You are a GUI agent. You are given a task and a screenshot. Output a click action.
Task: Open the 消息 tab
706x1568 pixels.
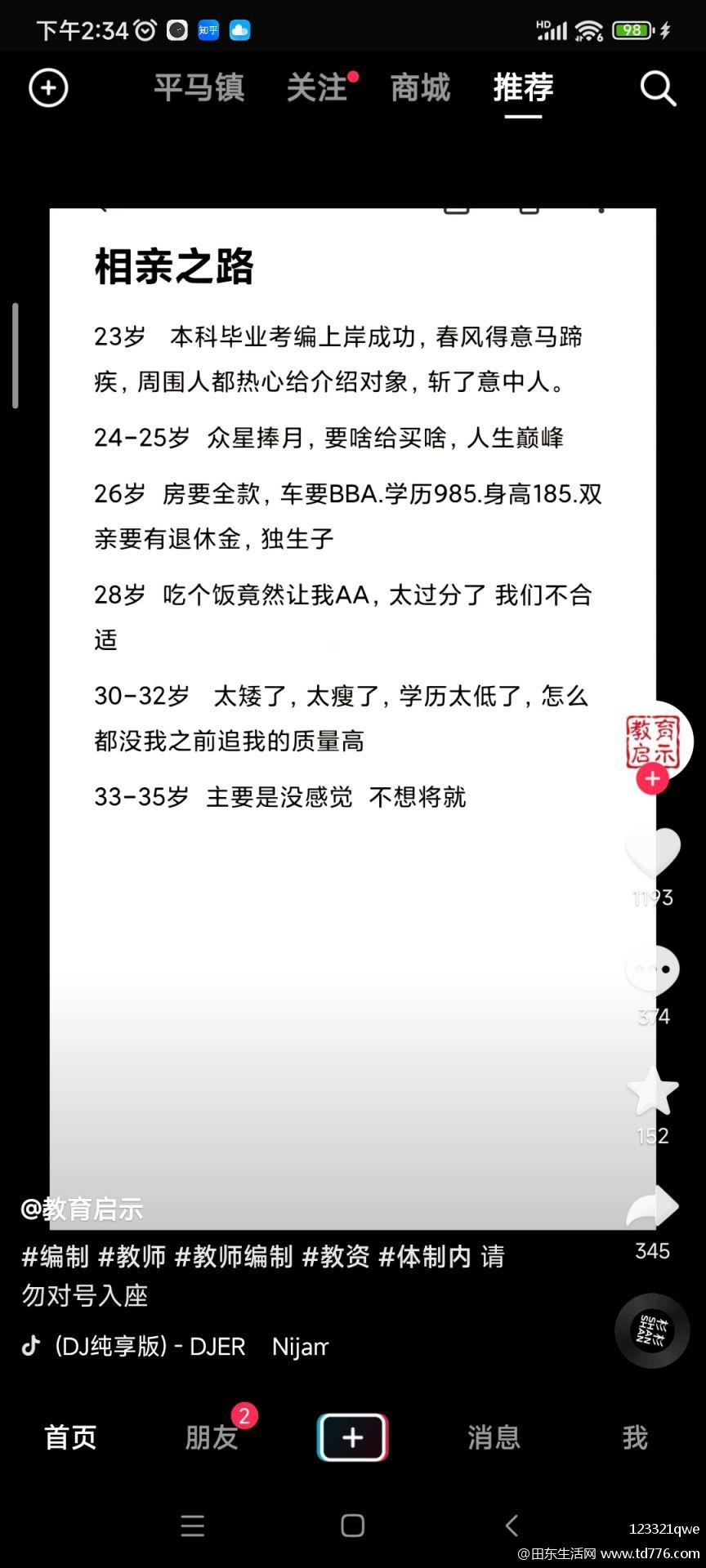[x=494, y=1437]
